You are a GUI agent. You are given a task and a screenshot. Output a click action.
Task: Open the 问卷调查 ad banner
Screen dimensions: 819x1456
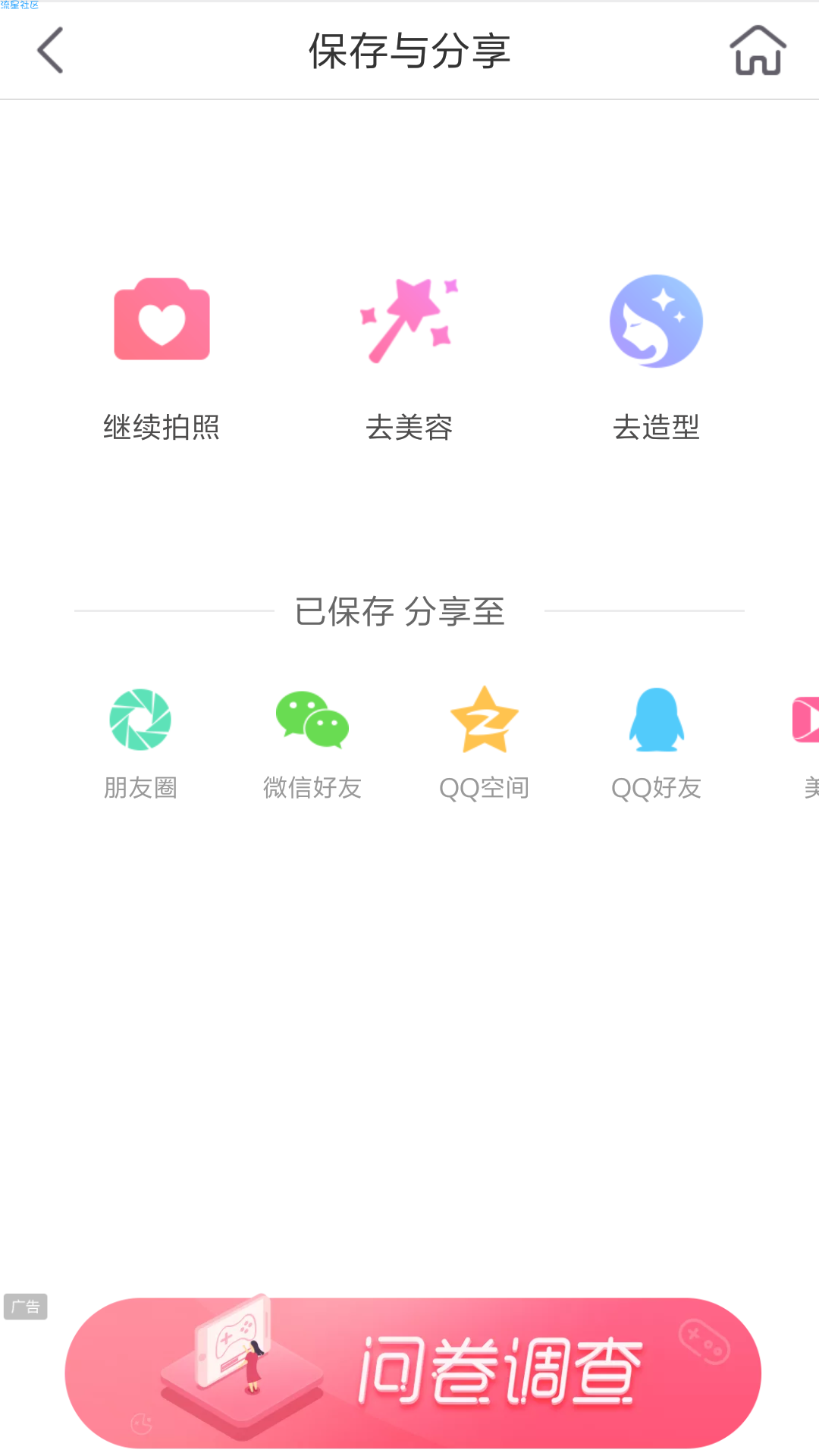(413, 1373)
